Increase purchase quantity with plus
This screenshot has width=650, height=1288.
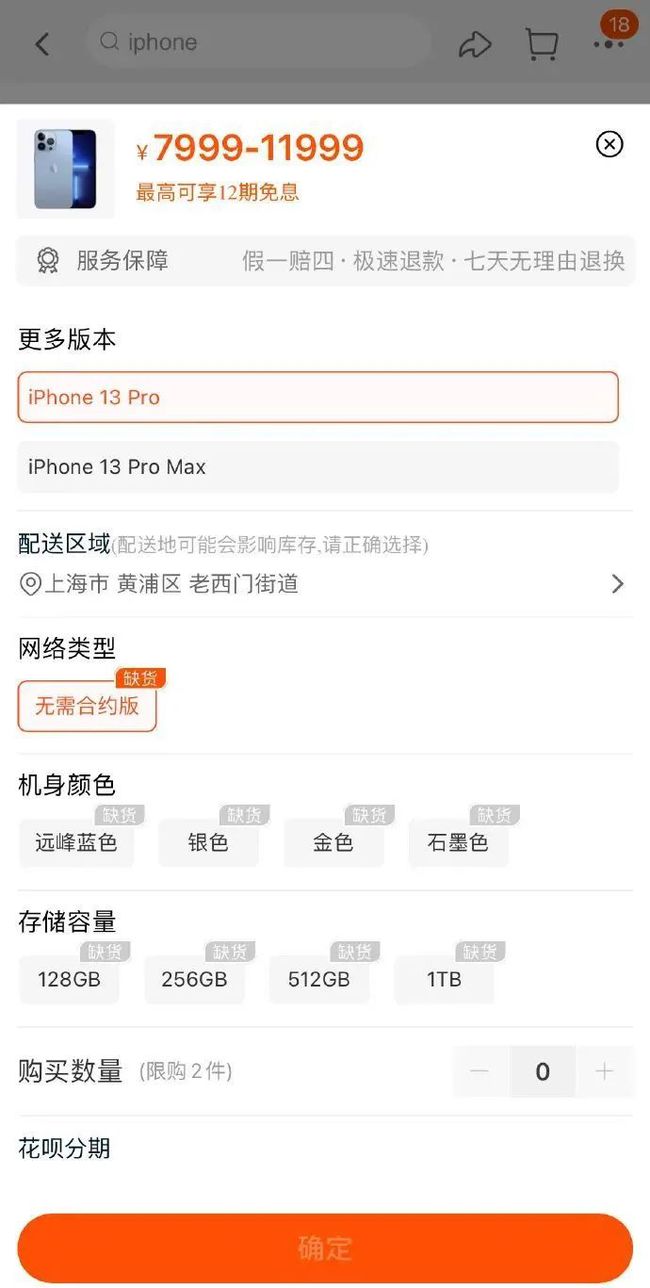604,1072
